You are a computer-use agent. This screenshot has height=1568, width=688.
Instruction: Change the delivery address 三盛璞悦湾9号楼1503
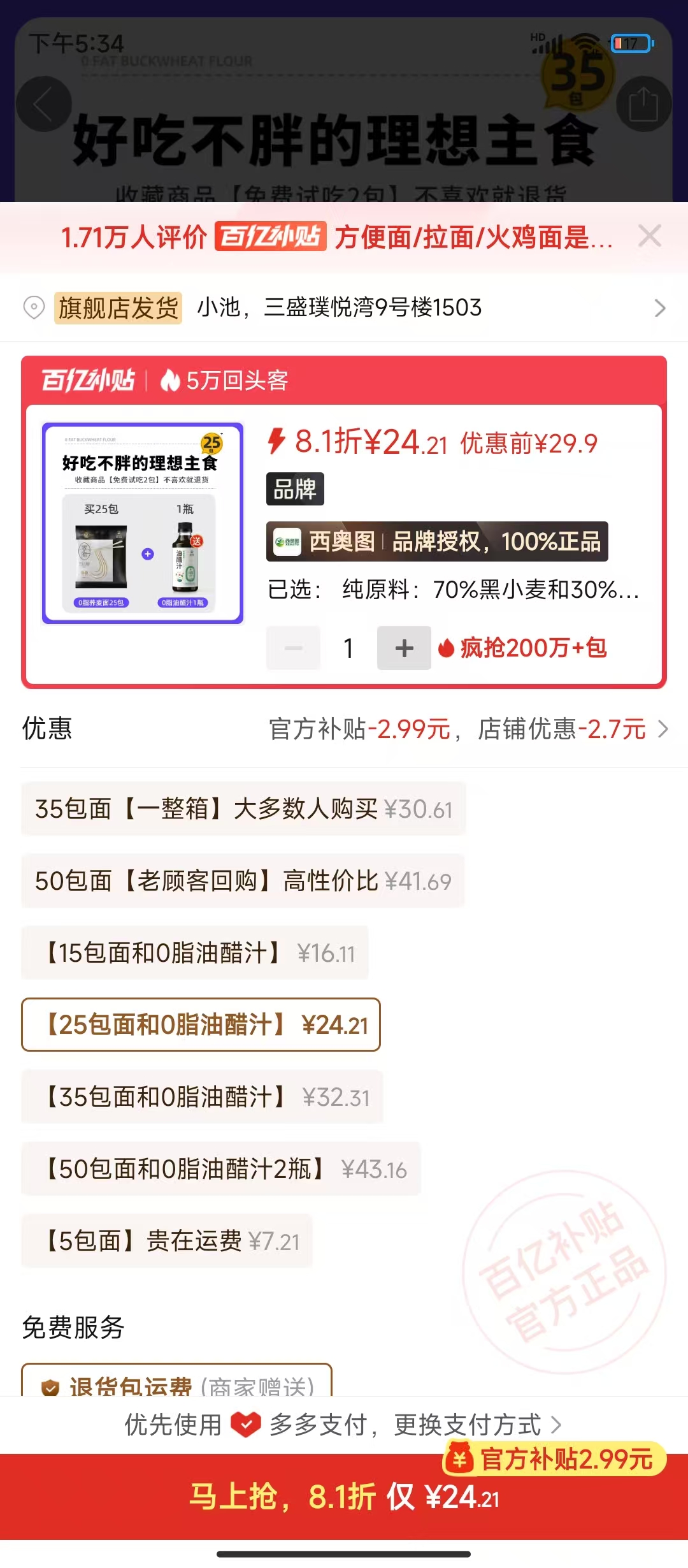point(344,308)
